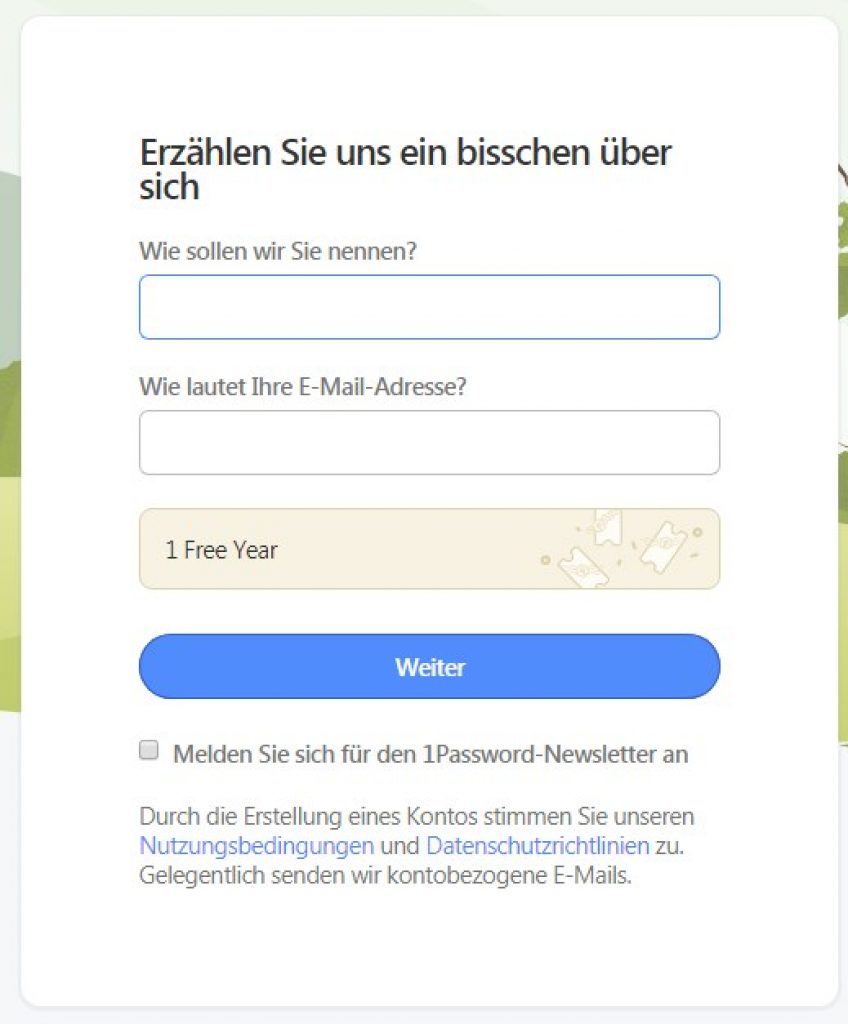Check the 1Password-Newsletter signup checkbox
This screenshot has height=1024, width=848.
pyautogui.click(x=149, y=751)
